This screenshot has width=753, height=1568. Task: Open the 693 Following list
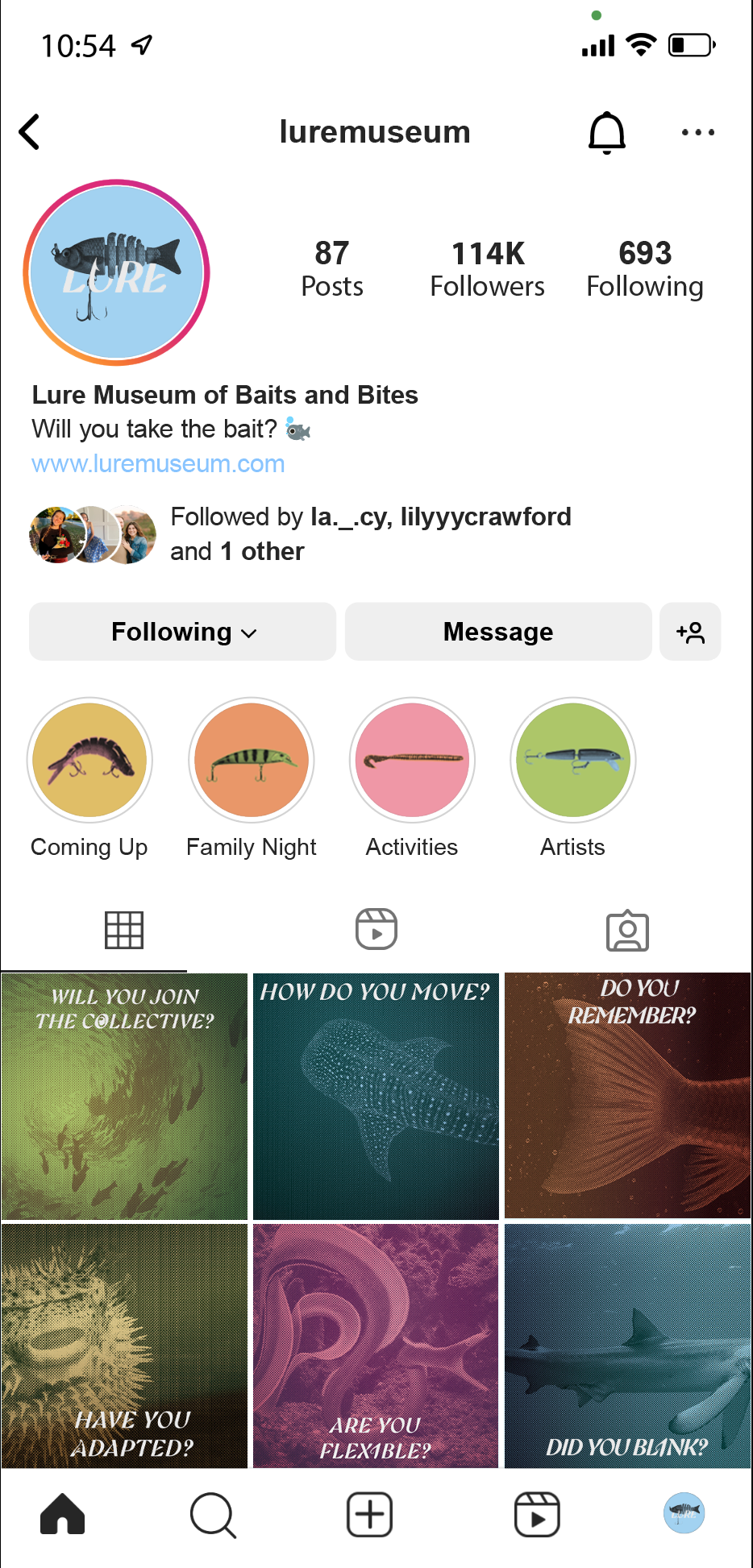point(645,269)
